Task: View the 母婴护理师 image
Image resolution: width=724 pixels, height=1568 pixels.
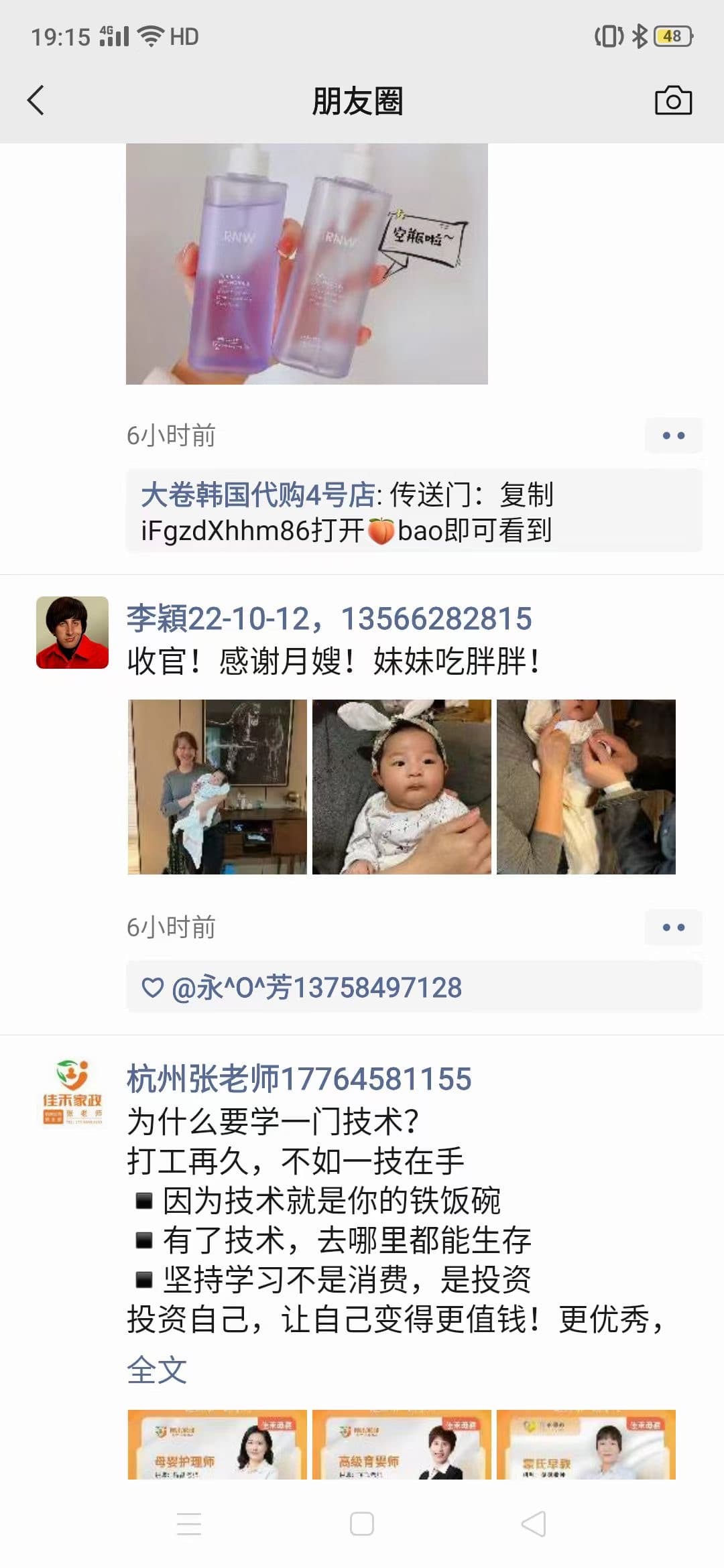Action: (x=217, y=1445)
